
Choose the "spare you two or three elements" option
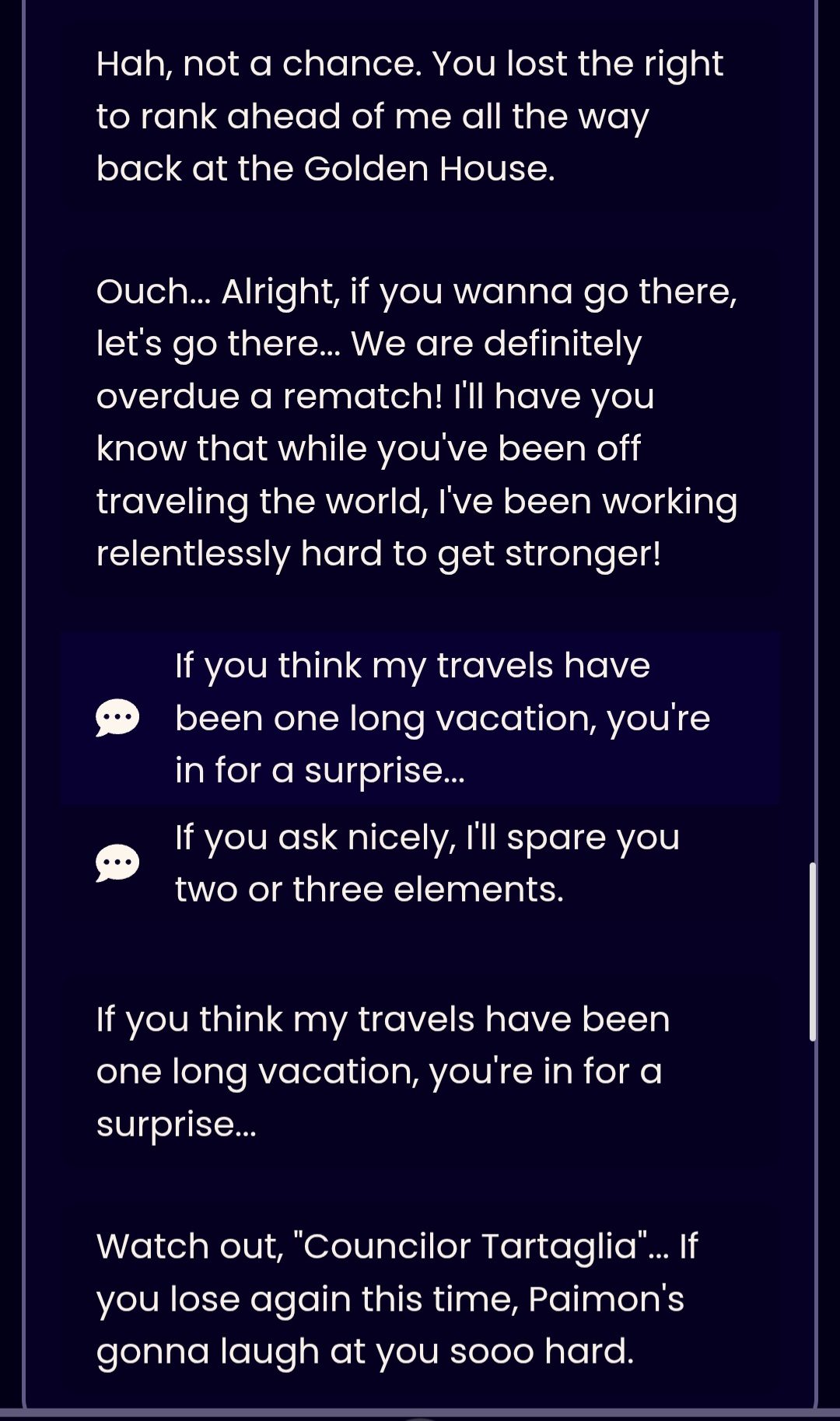tap(420, 863)
